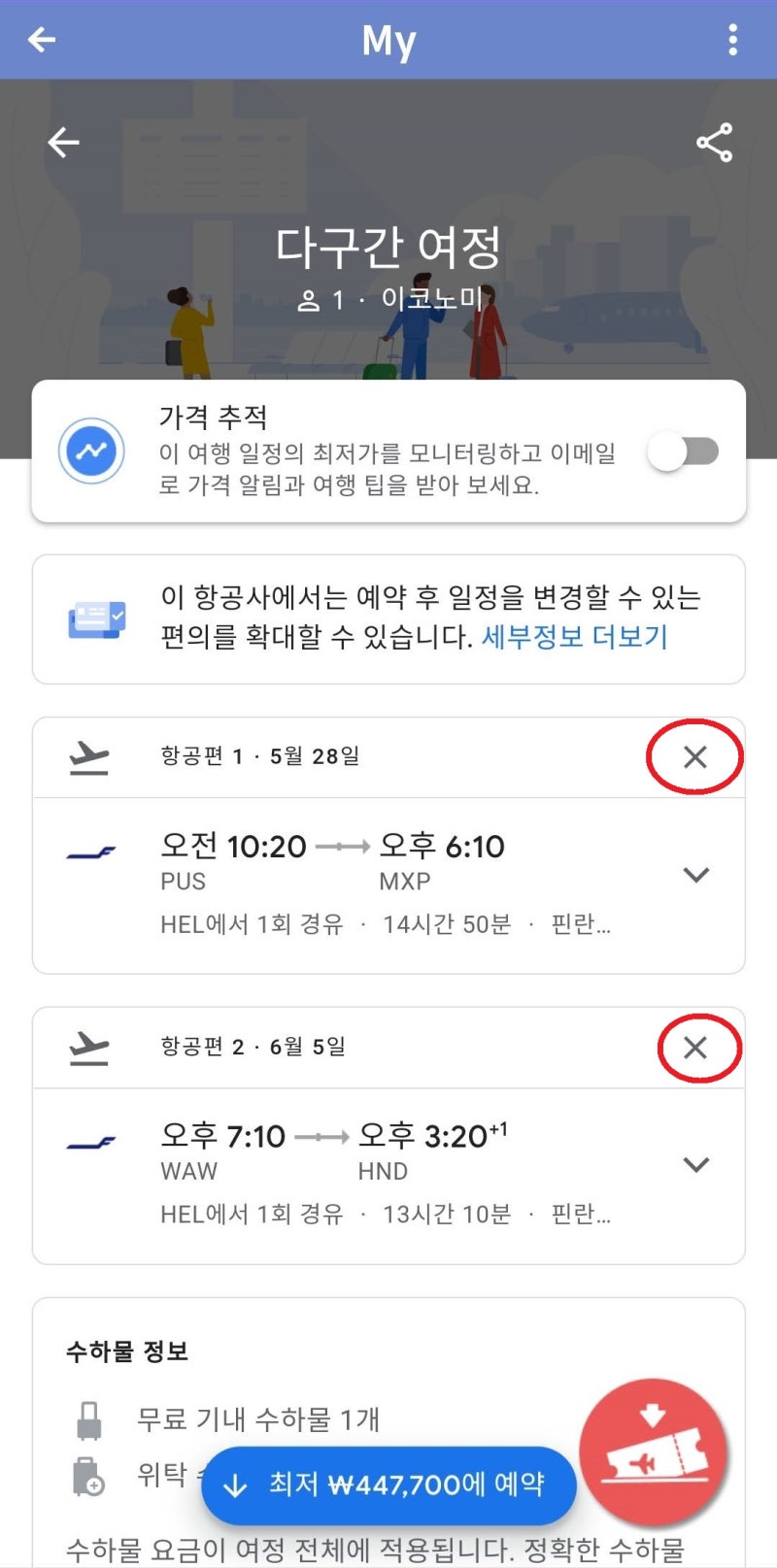Go back using the top bar arrow

pyautogui.click(x=42, y=40)
